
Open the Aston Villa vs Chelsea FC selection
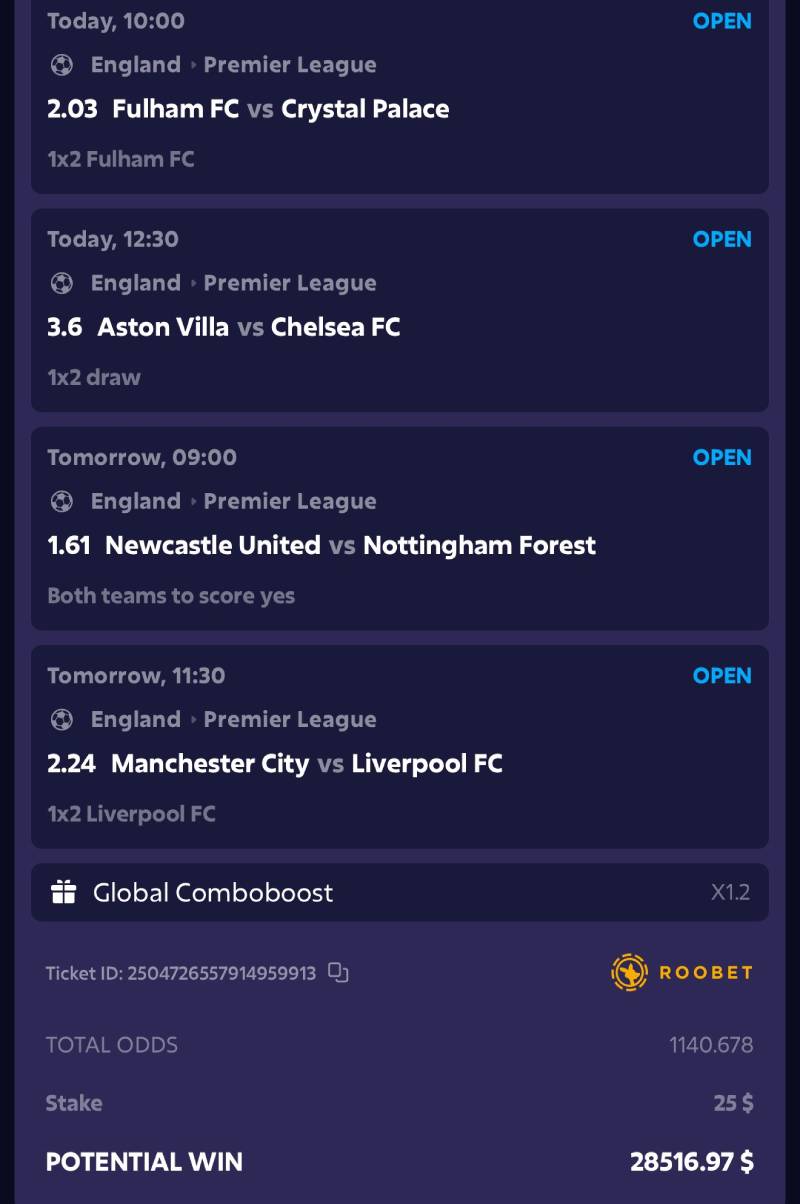400,311
